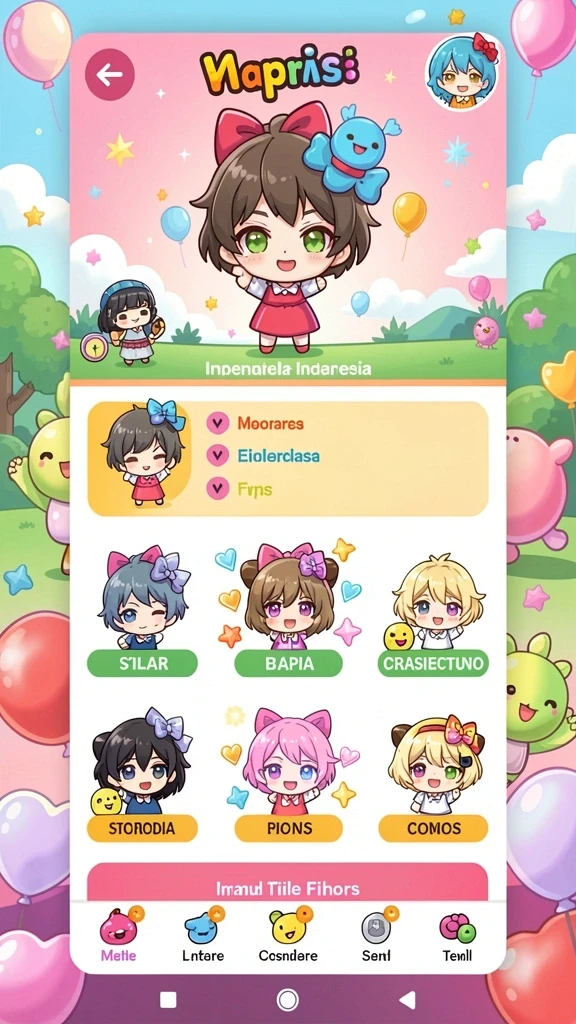Expand the Fvps option
Image resolution: width=576 pixels, height=1024 pixels.
point(217,488)
